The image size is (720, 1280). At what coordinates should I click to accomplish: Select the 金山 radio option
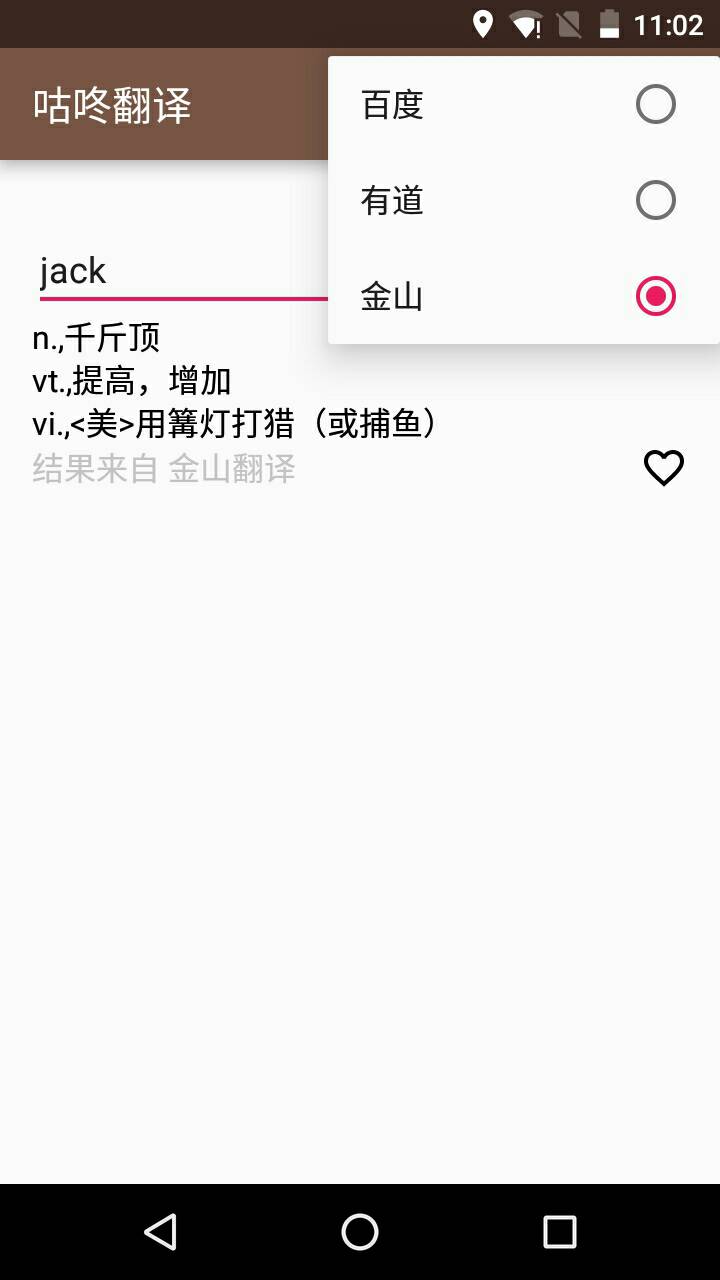655,296
